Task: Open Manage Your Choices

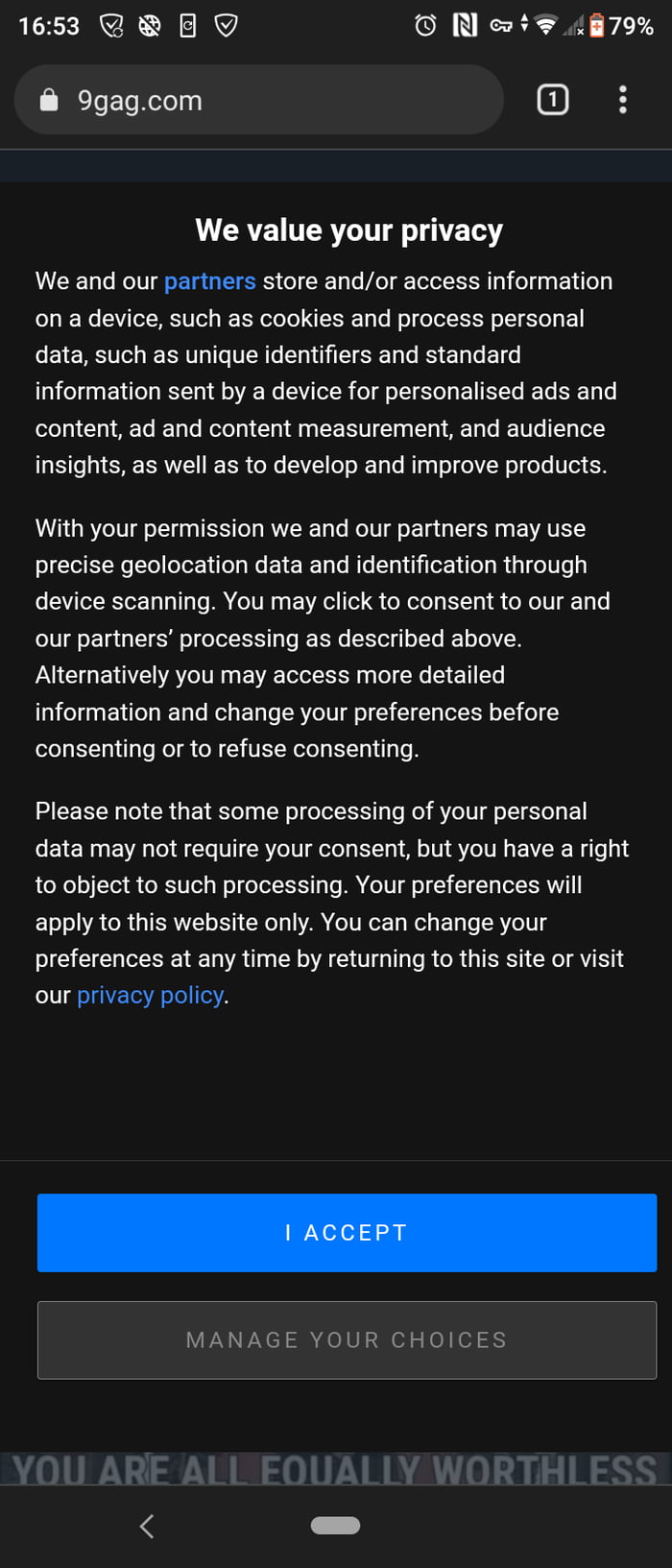Action: [347, 1339]
